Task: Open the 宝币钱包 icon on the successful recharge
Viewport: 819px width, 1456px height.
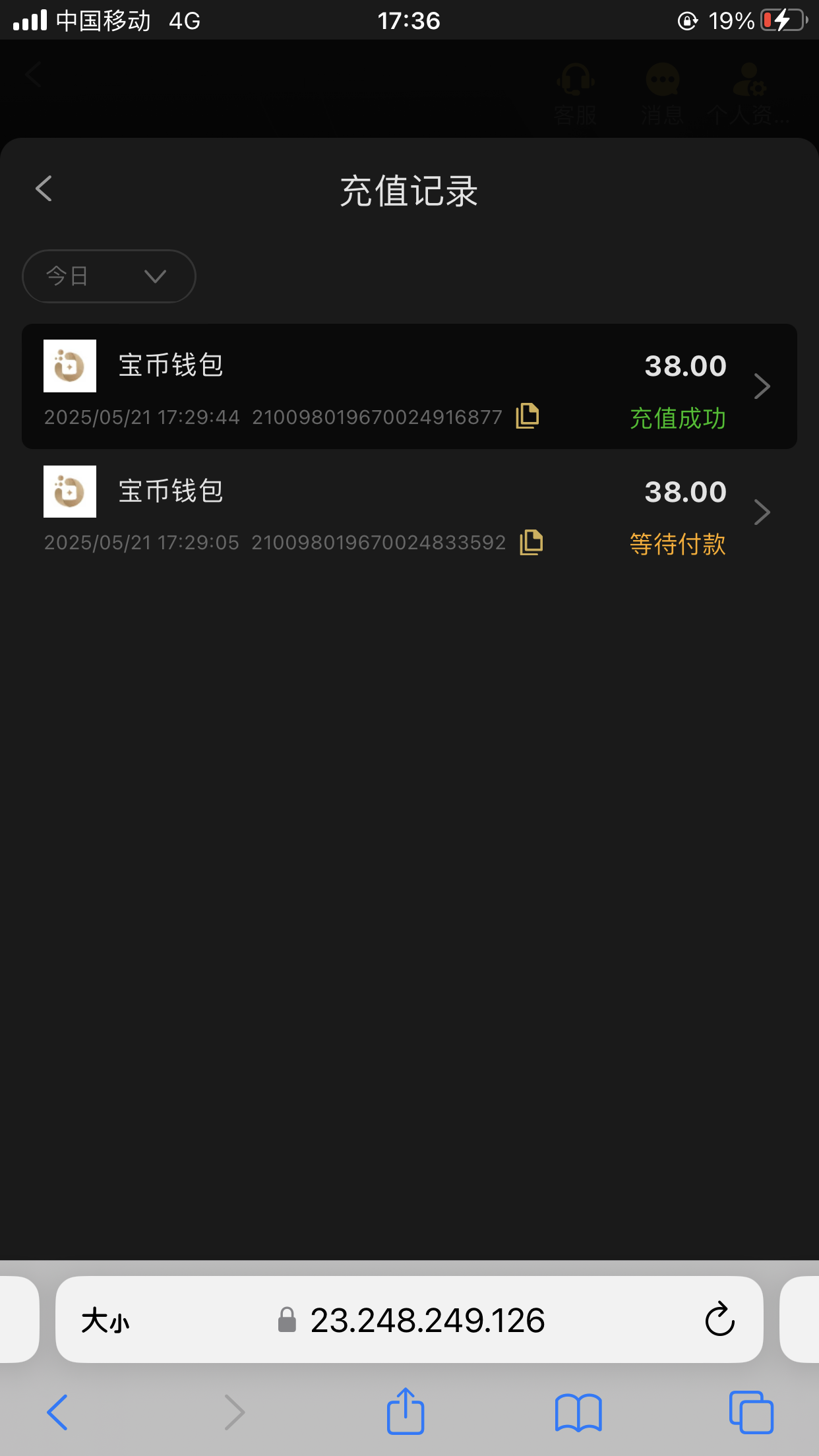Action: click(69, 366)
